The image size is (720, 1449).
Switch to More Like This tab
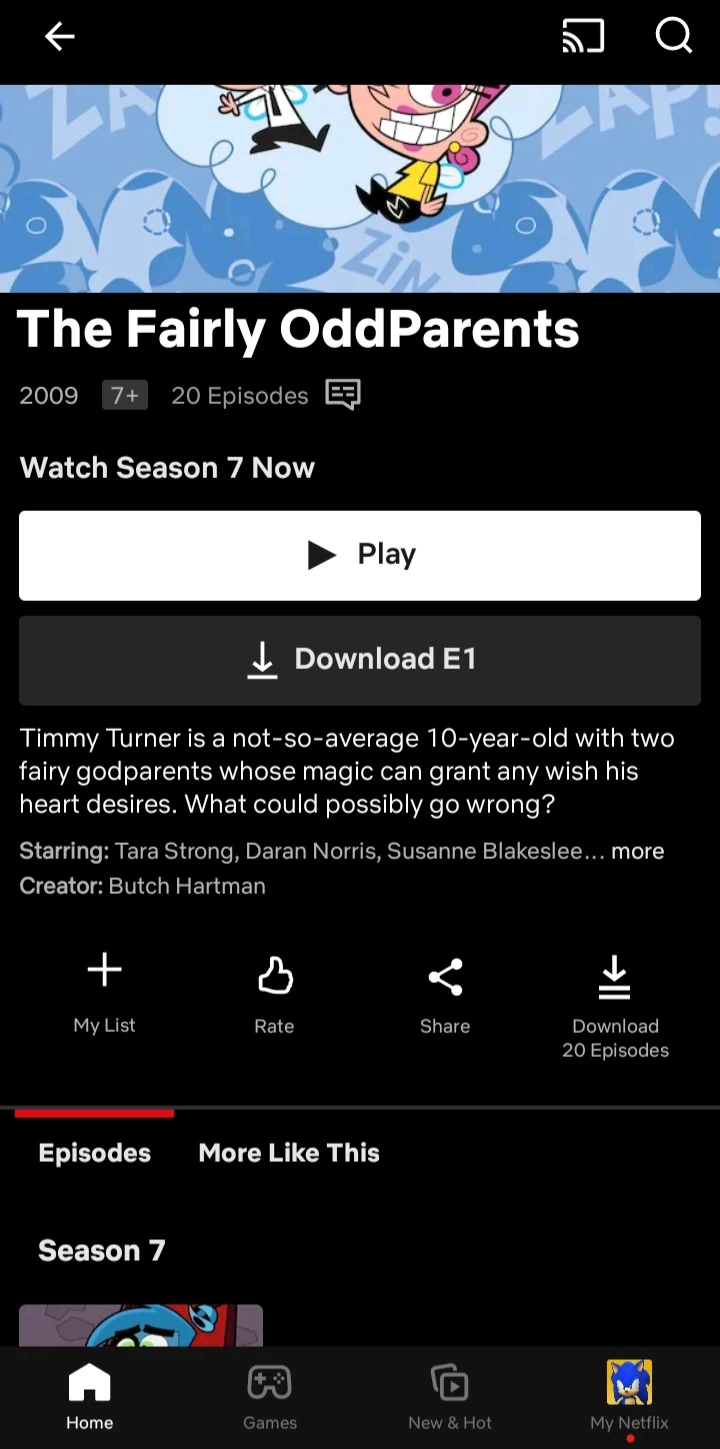pyautogui.click(x=289, y=1153)
